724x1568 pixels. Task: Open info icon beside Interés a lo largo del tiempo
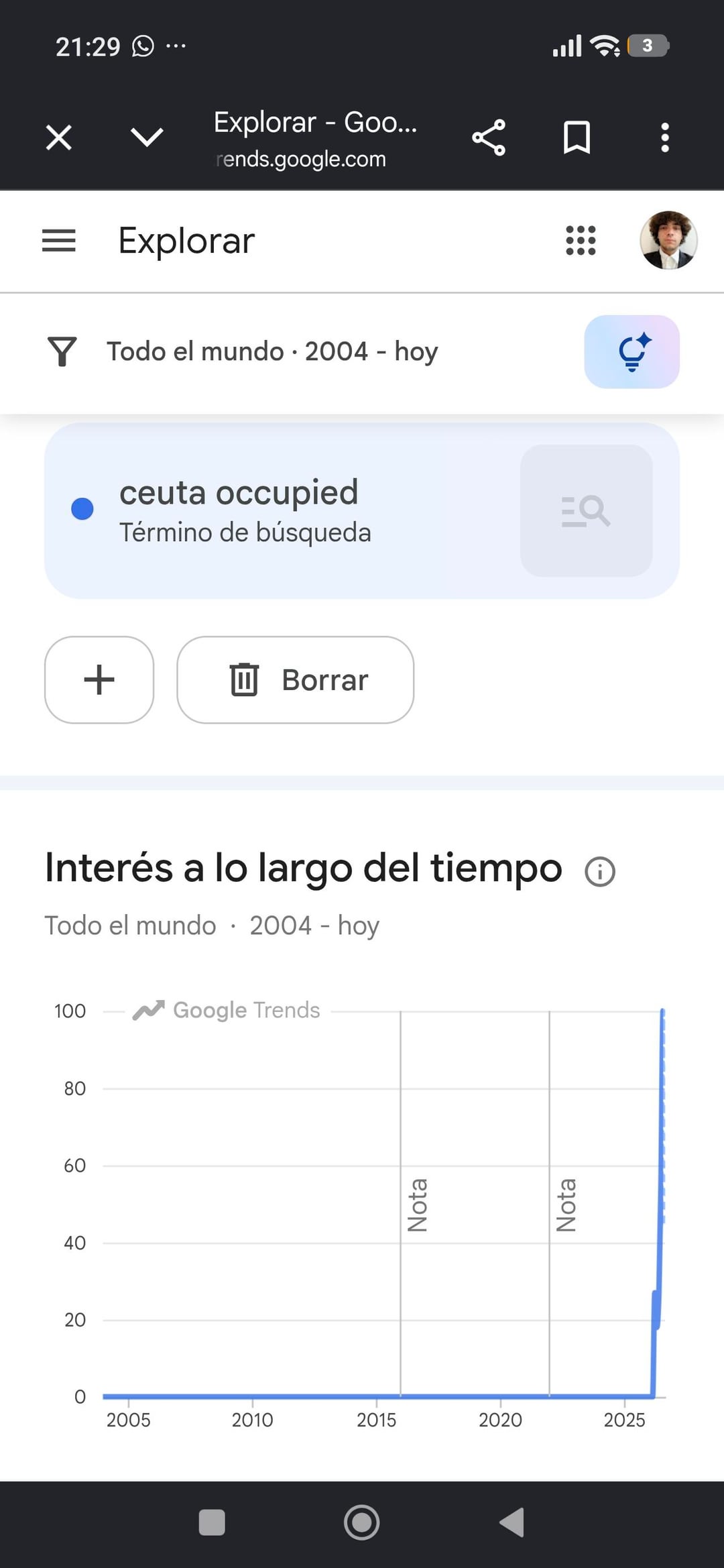[x=600, y=872]
